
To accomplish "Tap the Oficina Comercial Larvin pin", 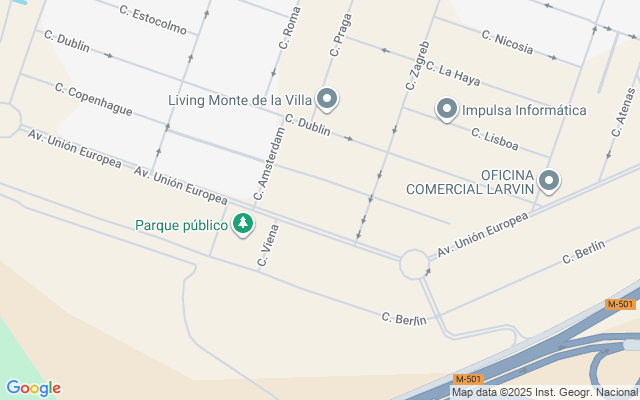I will (549, 181).
